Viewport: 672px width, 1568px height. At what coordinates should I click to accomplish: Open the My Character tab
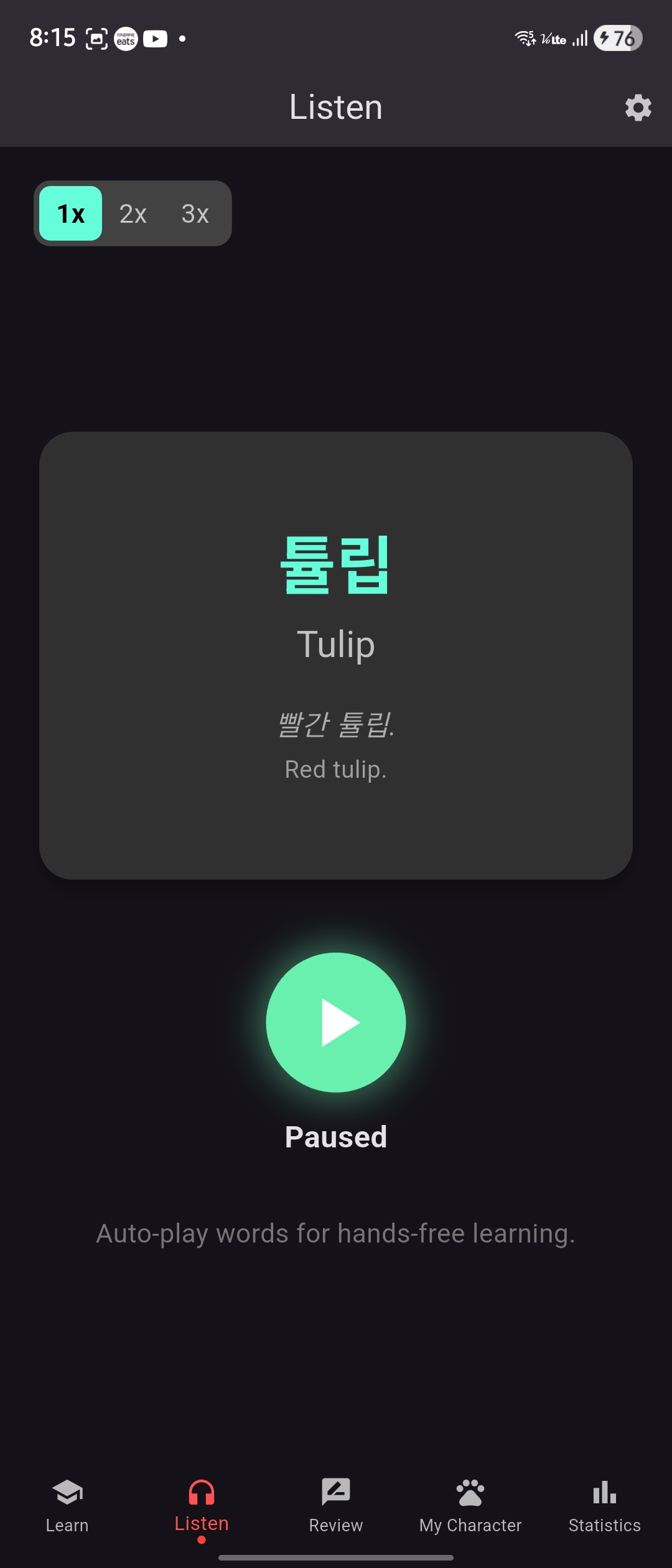click(x=470, y=1505)
